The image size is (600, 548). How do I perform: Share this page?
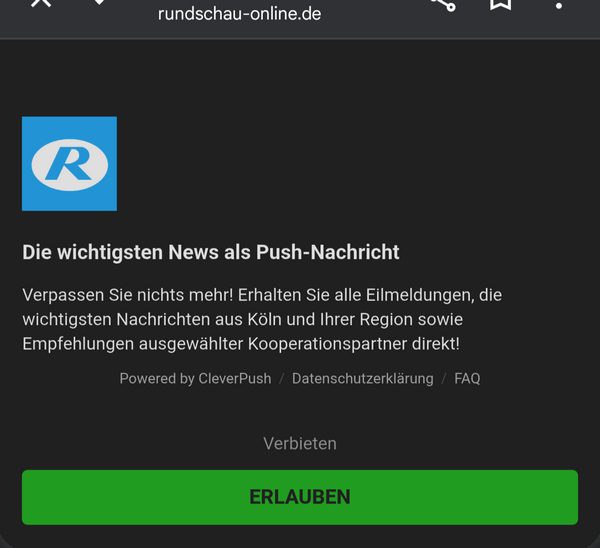[443, 4]
